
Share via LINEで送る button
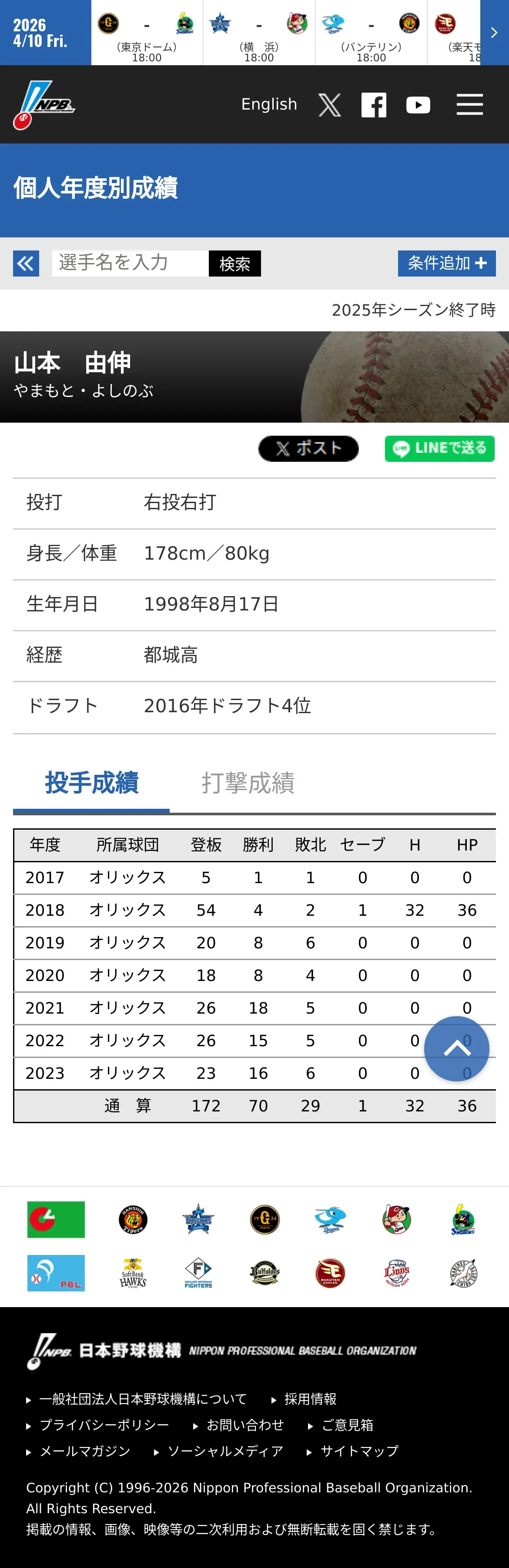439,449
